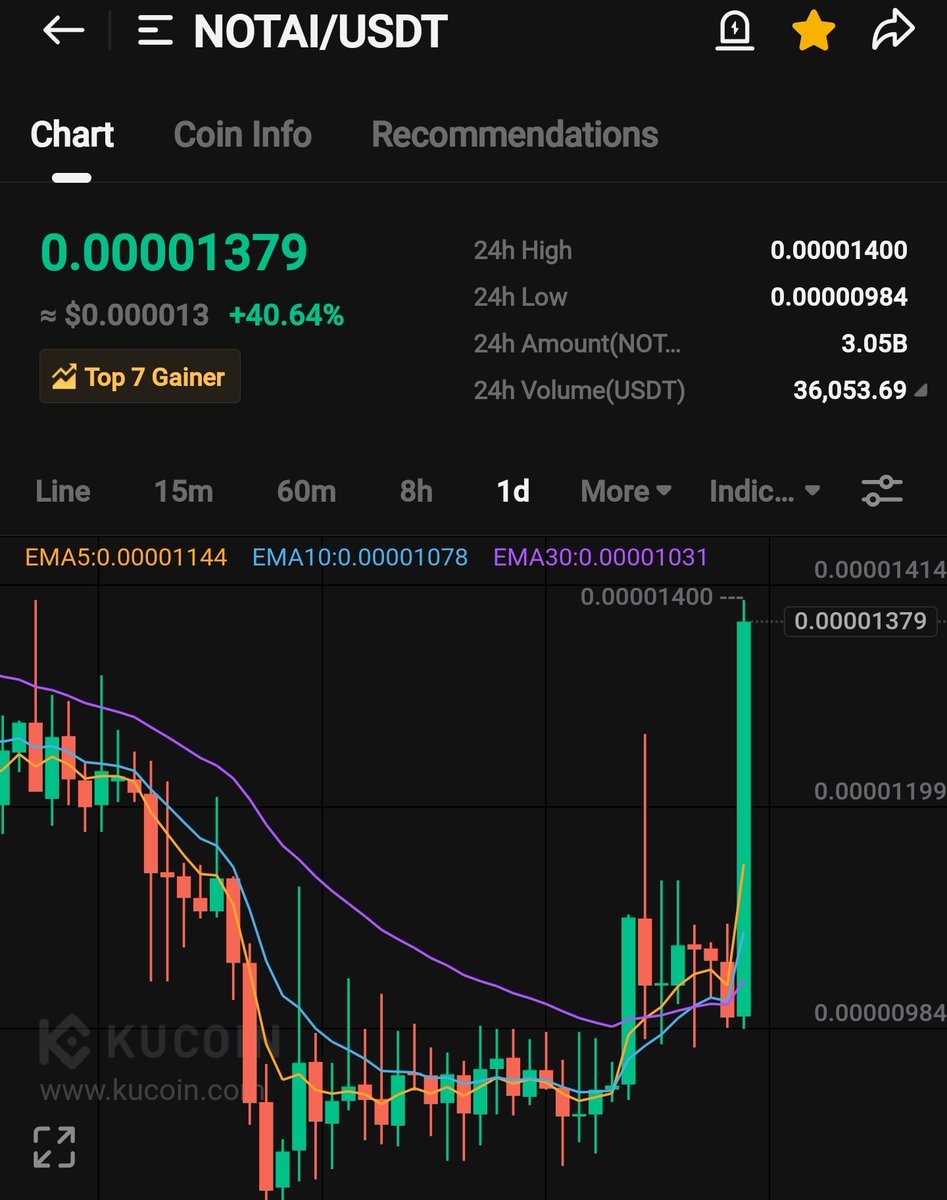
Task: Remove NOTAI/USDT from favorites
Action: [x=813, y=31]
